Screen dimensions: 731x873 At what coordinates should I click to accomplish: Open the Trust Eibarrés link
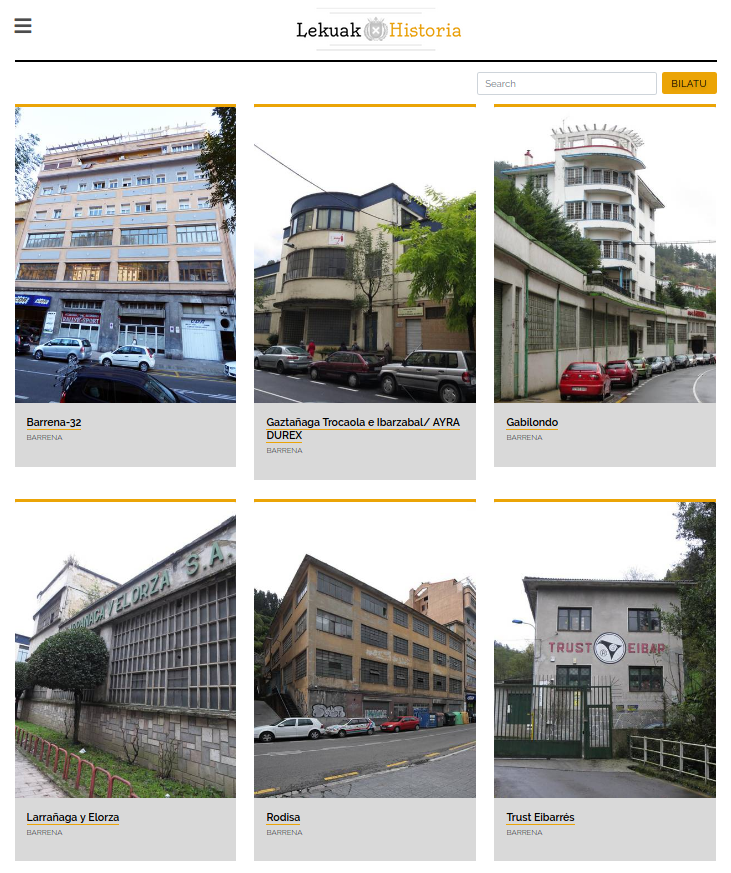[x=540, y=817]
